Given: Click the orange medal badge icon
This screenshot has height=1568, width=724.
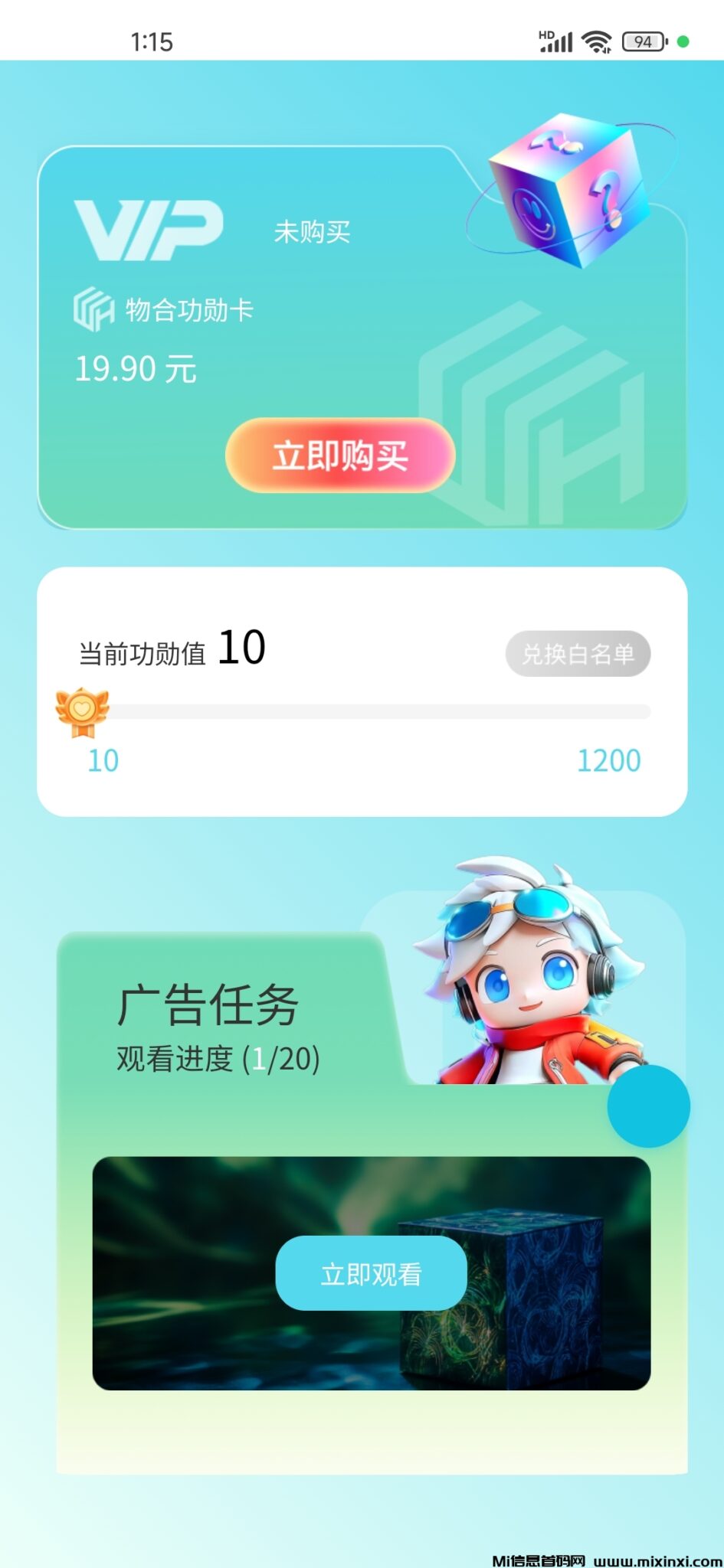Looking at the screenshot, I should [80, 710].
